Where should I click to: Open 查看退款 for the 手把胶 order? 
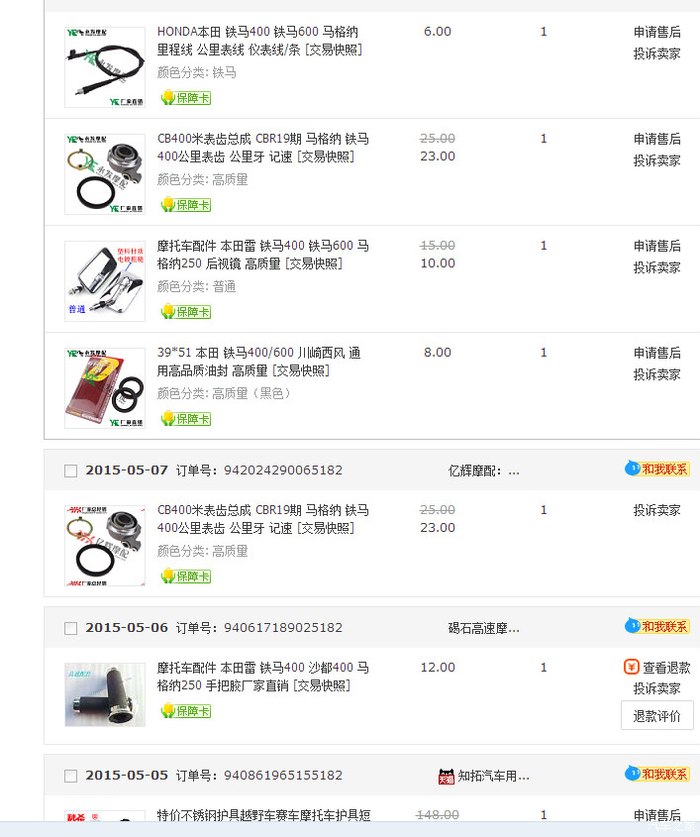point(657,667)
